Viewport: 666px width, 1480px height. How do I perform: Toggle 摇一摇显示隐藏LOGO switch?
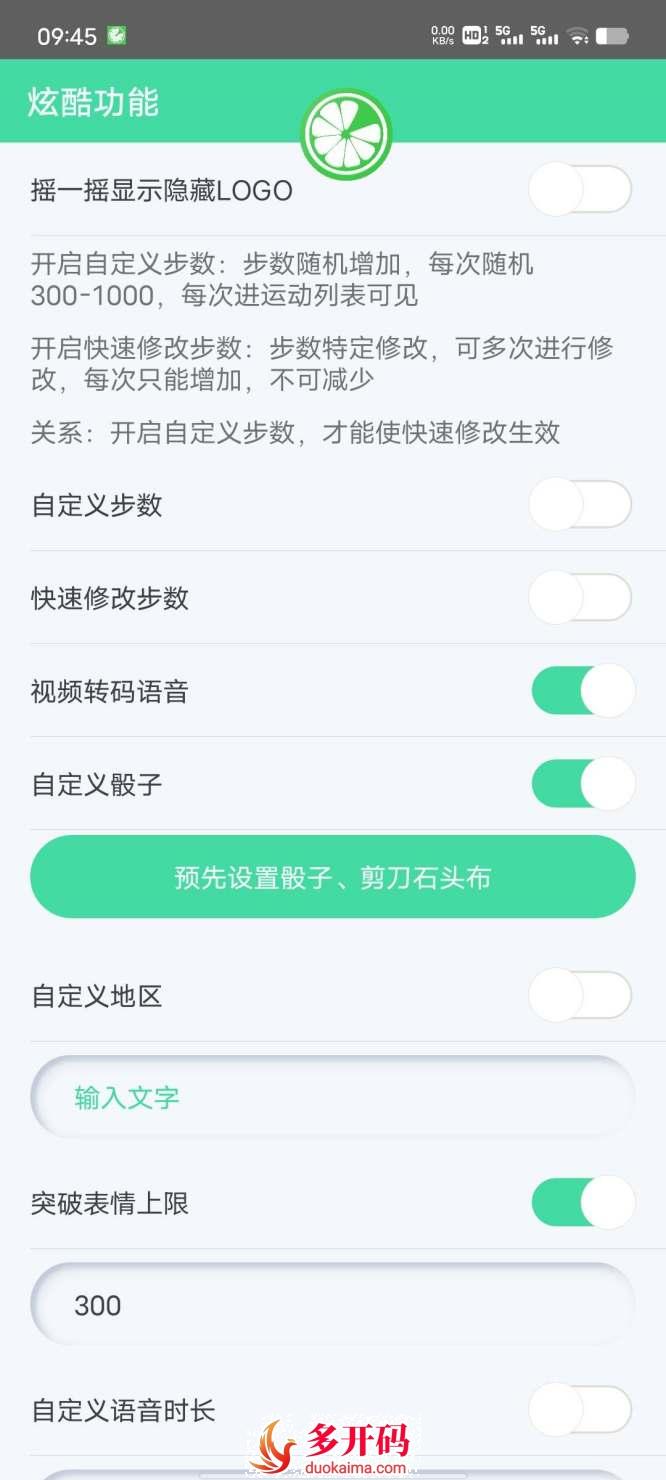click(x=580, y=190)
